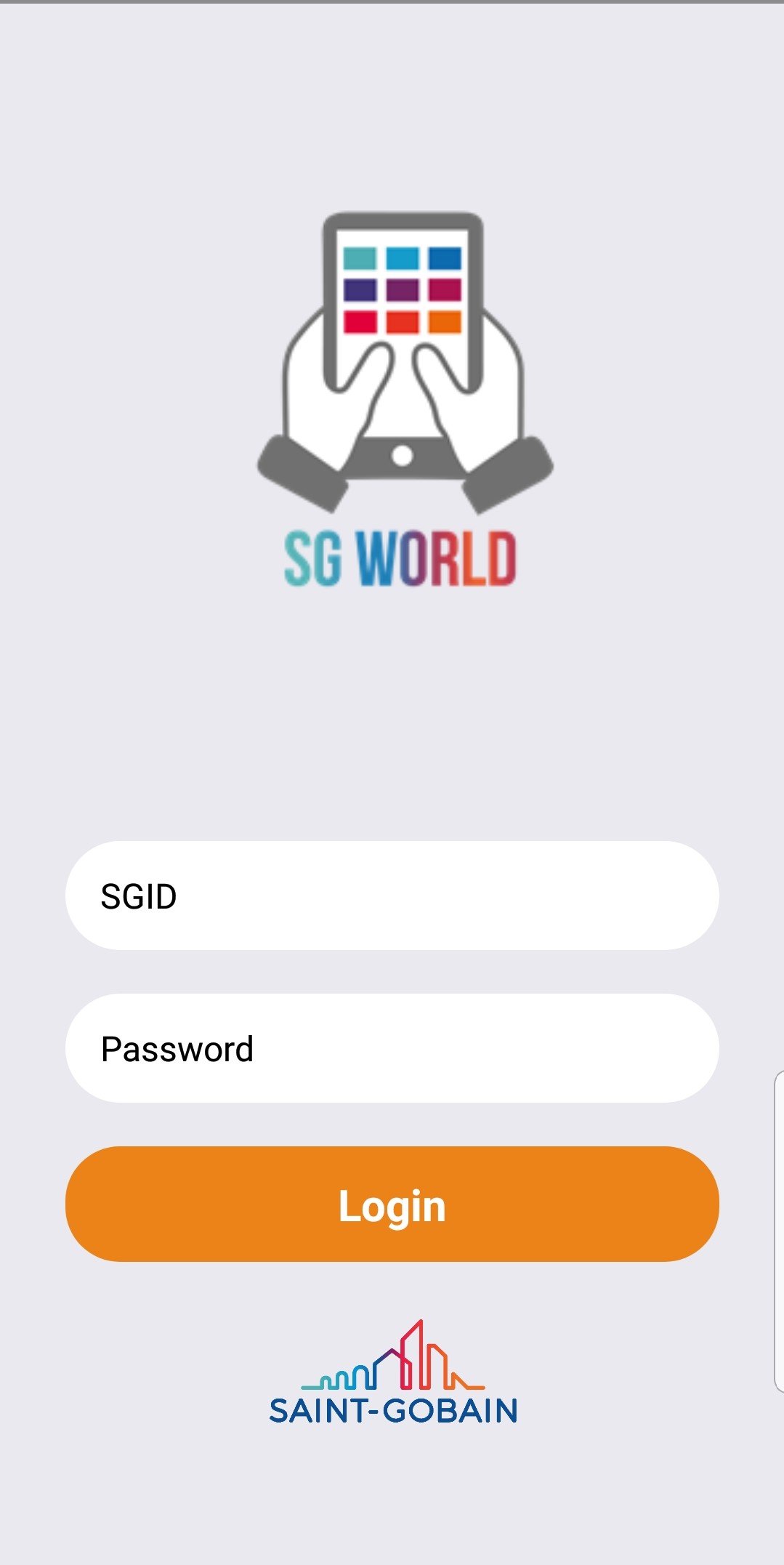Click the home button circle on the tablet icon

(402, 456)
